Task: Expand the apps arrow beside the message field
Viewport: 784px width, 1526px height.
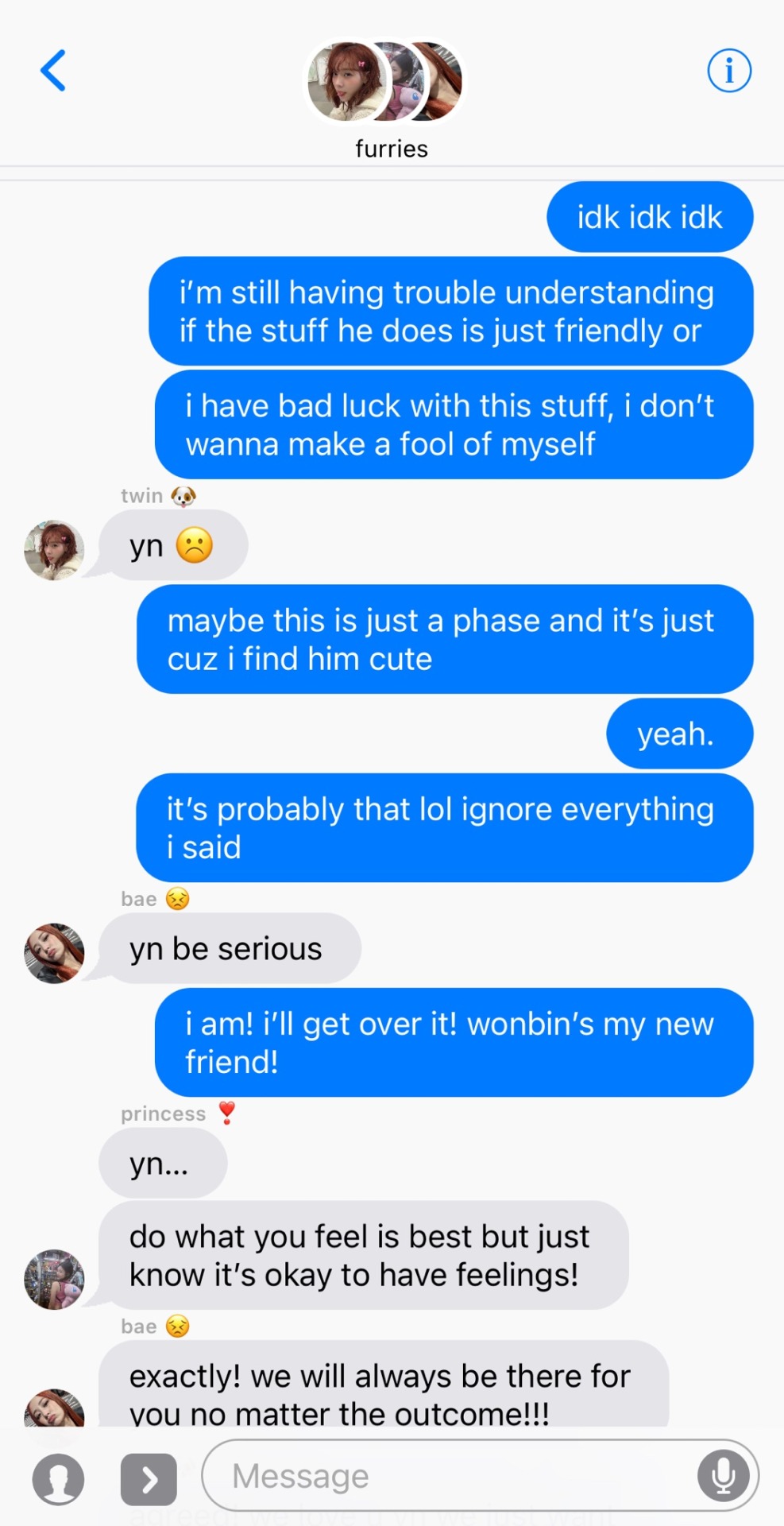Action: point(149,1479)
